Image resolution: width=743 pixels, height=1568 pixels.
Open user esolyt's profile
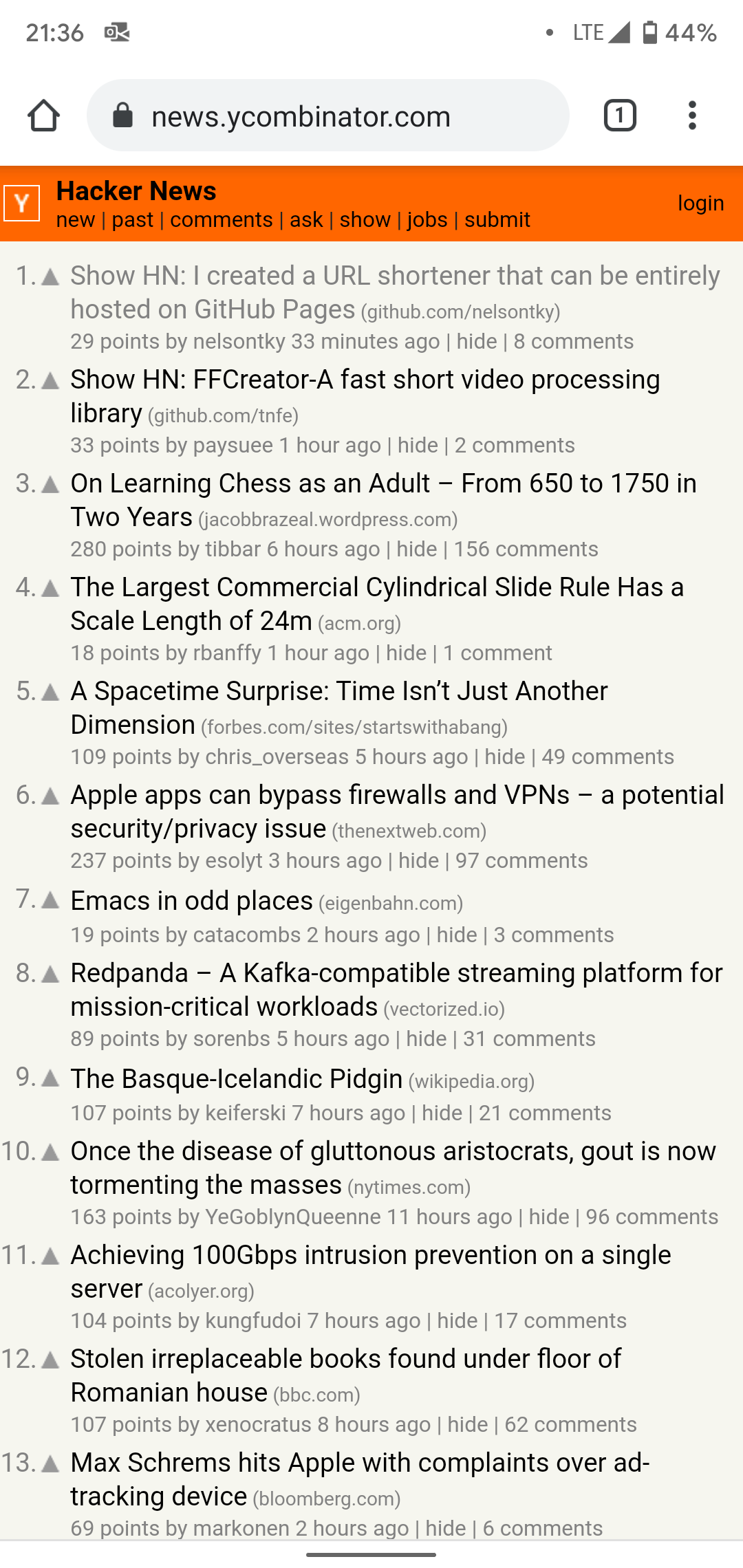[x=234, y=861]
